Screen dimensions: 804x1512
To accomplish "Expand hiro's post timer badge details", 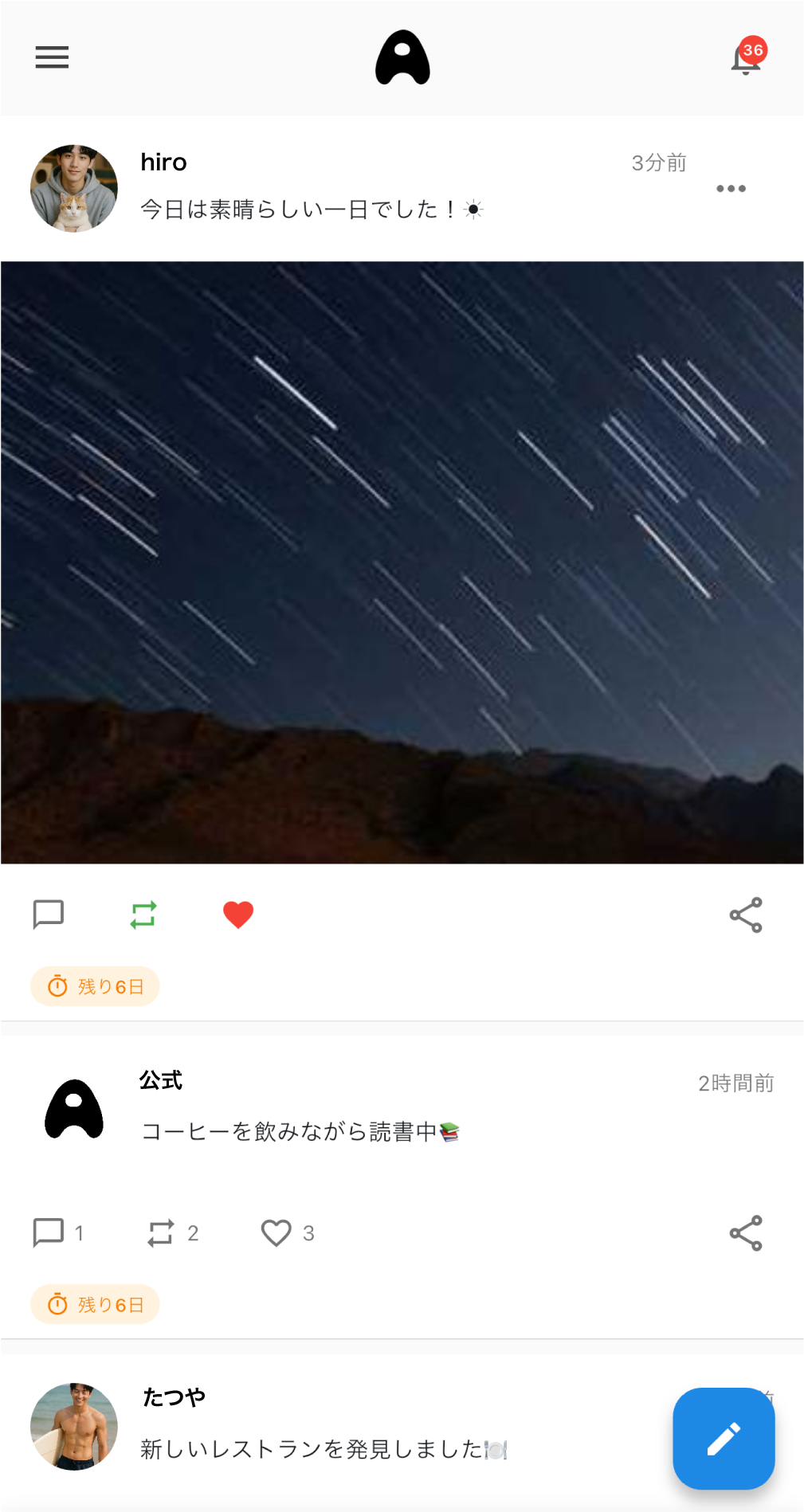I will (x=94, y=985).
